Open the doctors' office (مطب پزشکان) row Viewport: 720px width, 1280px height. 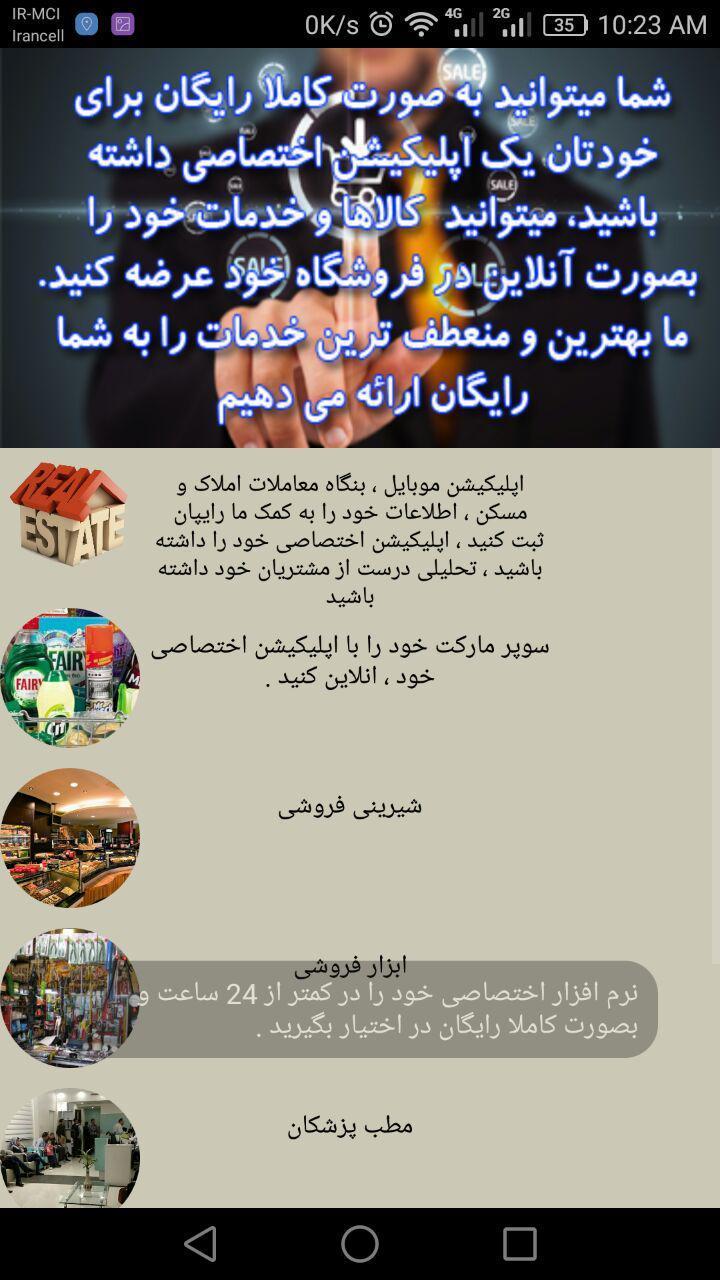click(349, 1126)
